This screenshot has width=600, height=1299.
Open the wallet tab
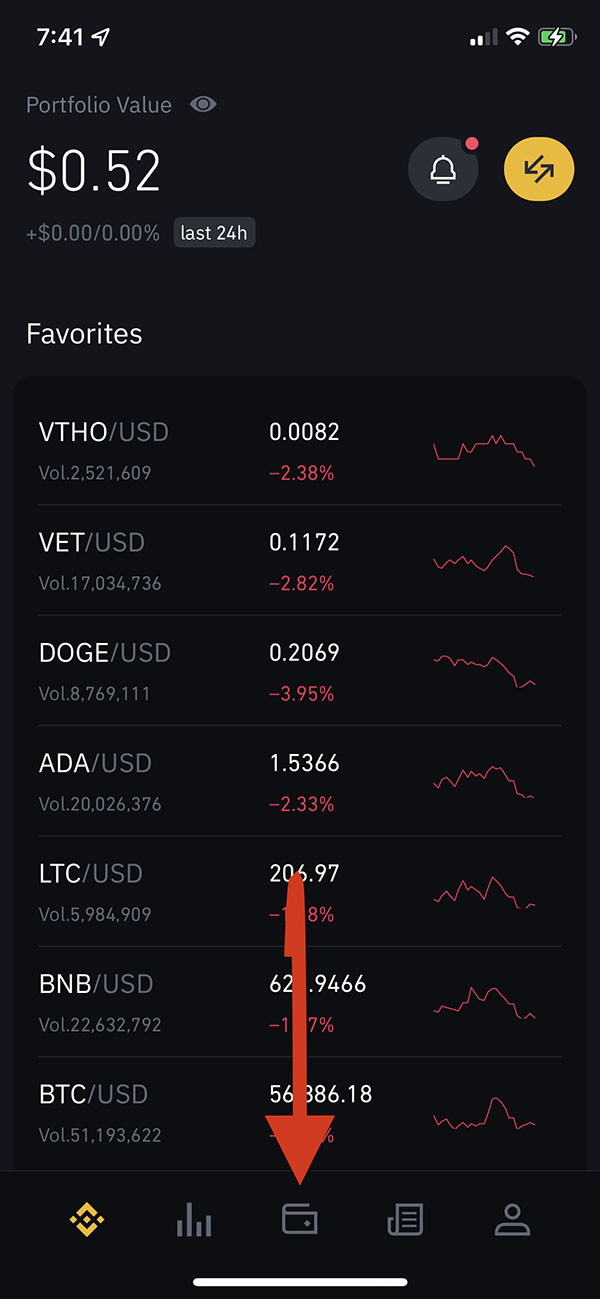tap(300, 1219)
